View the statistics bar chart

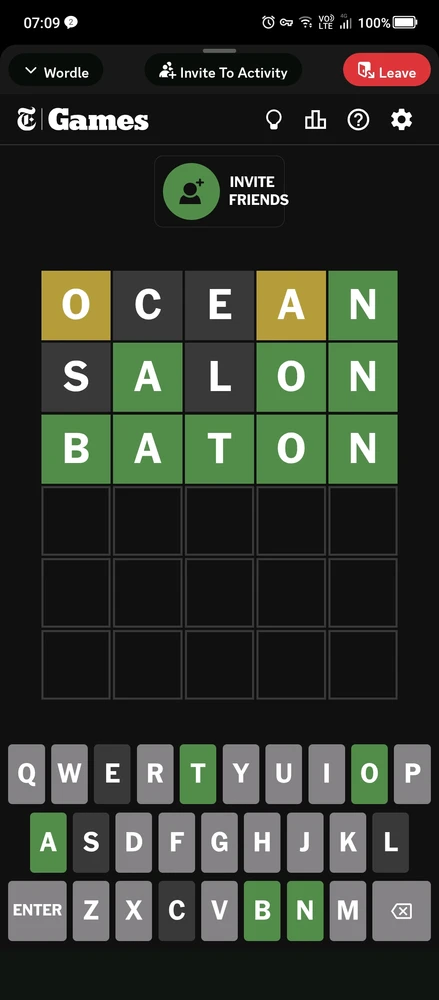point(315,120)
